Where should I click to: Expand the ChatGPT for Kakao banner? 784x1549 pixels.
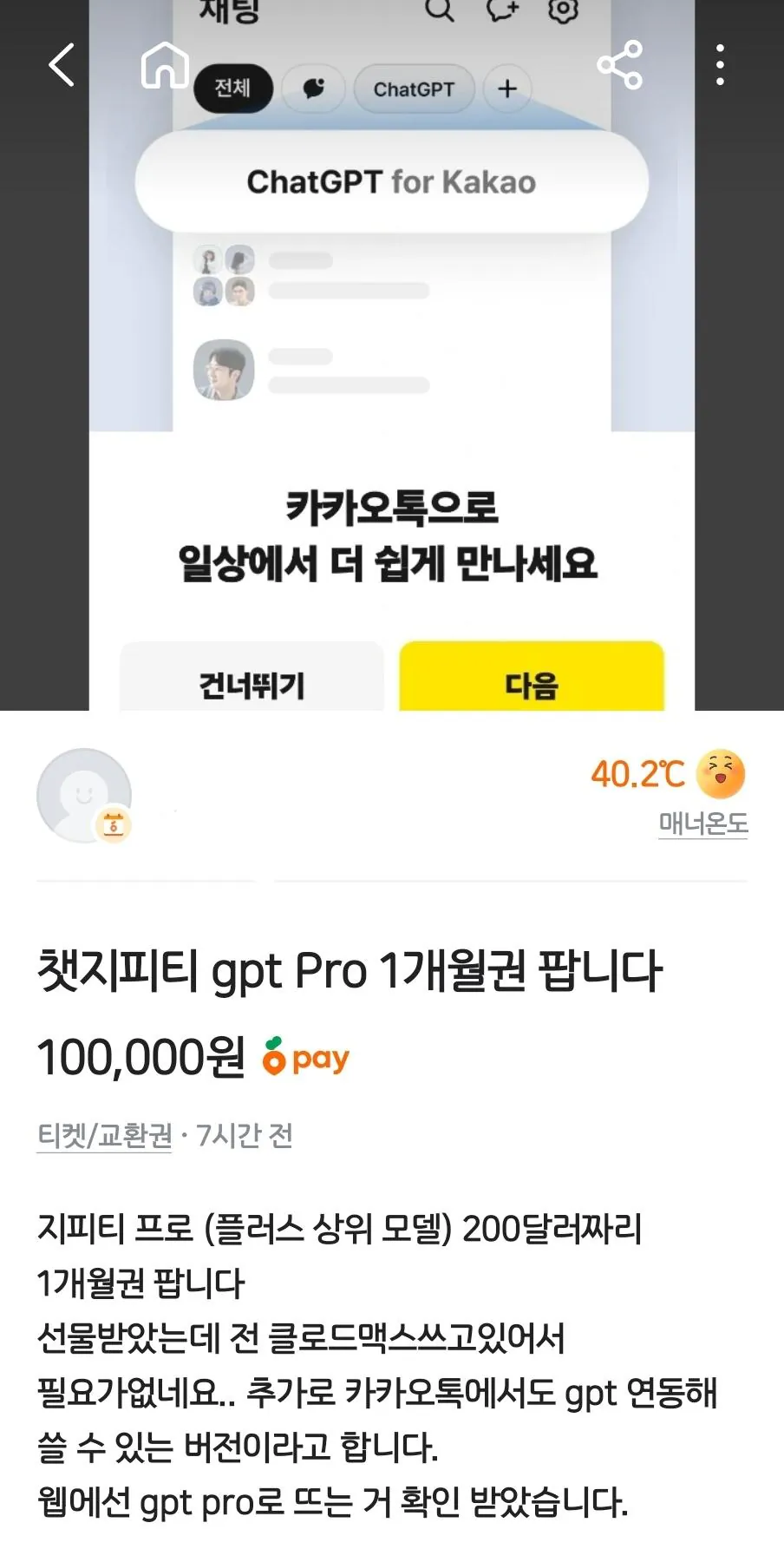pyautogui.click(x=391, y=181)
